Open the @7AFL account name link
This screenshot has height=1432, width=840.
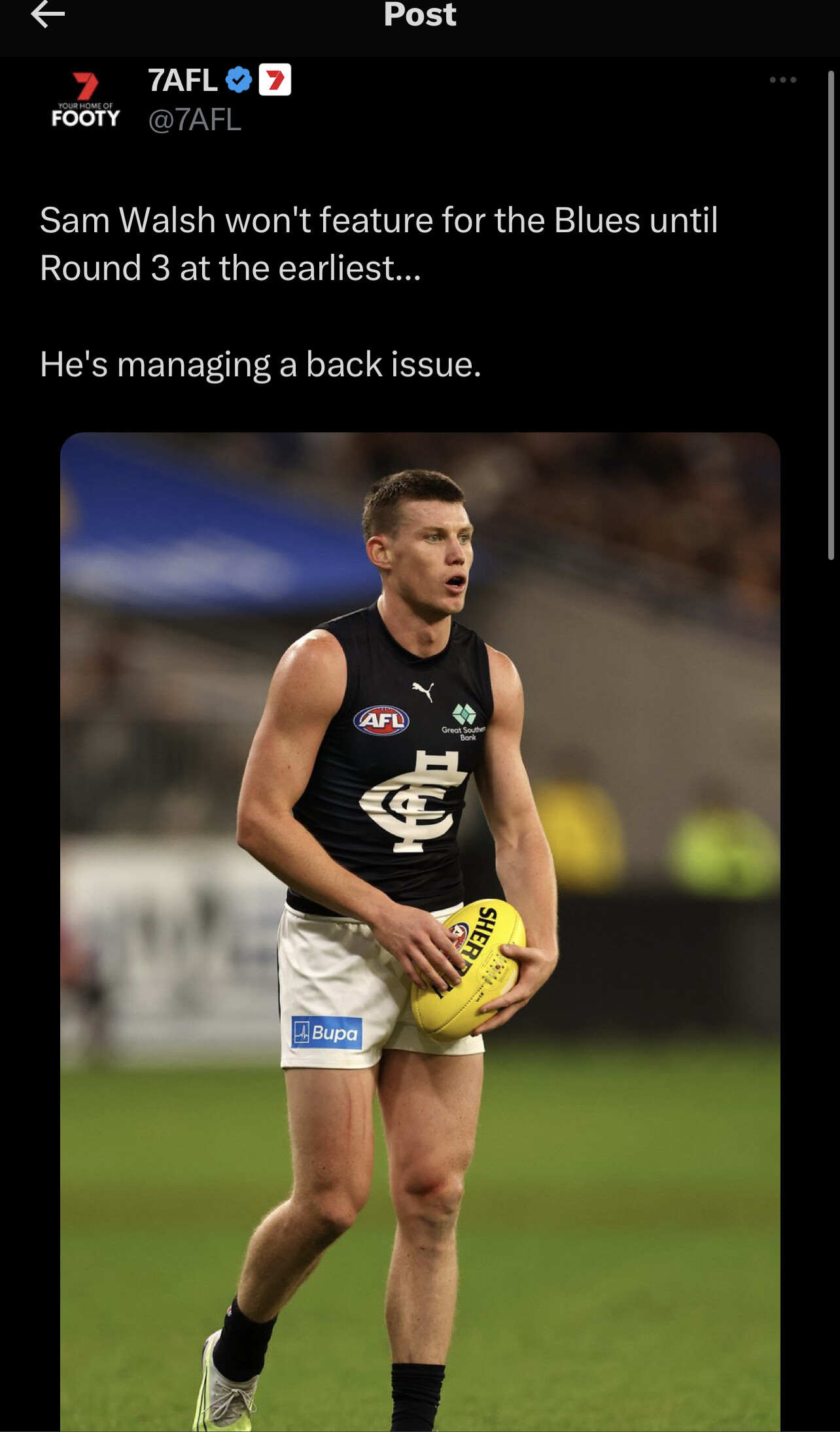(195, 120)
